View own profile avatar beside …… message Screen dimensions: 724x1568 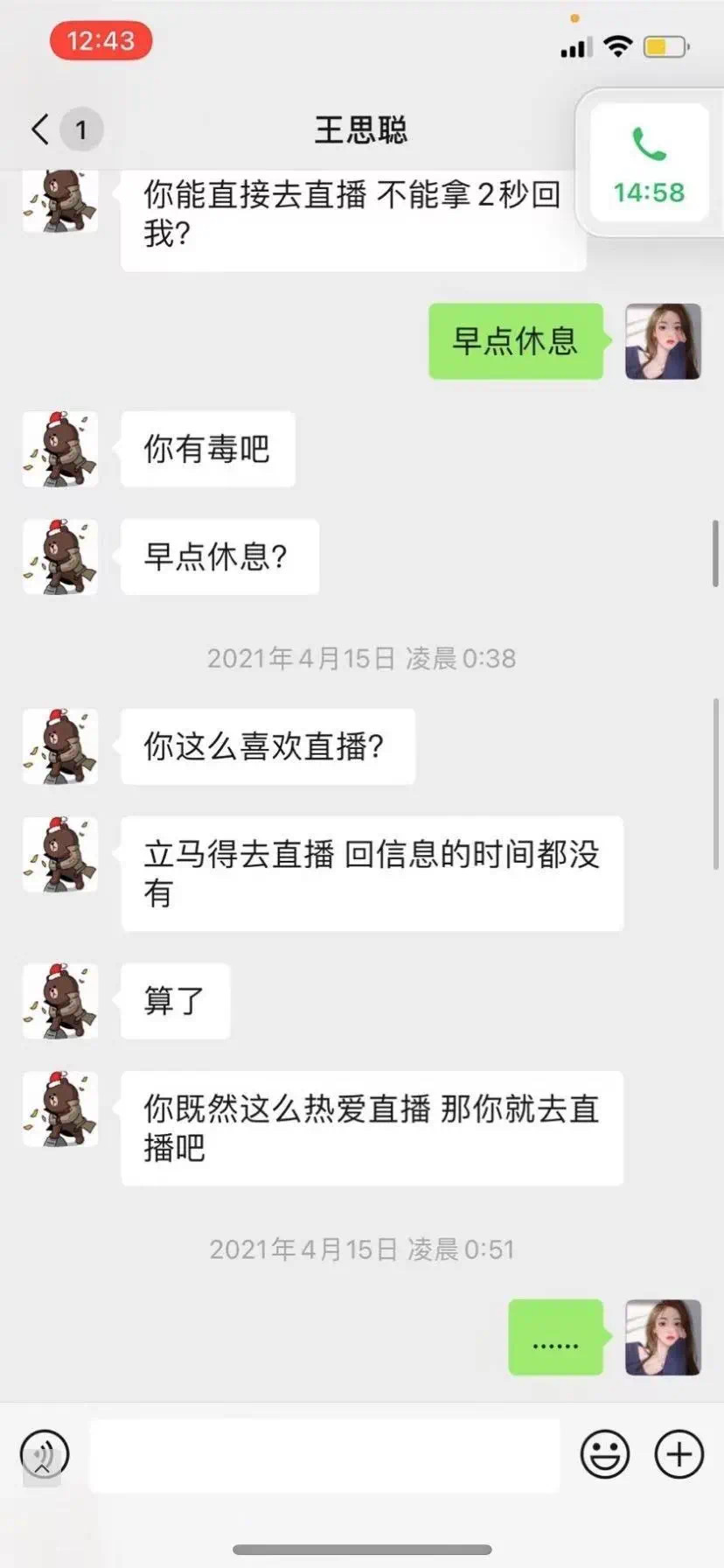[663, 1337]
